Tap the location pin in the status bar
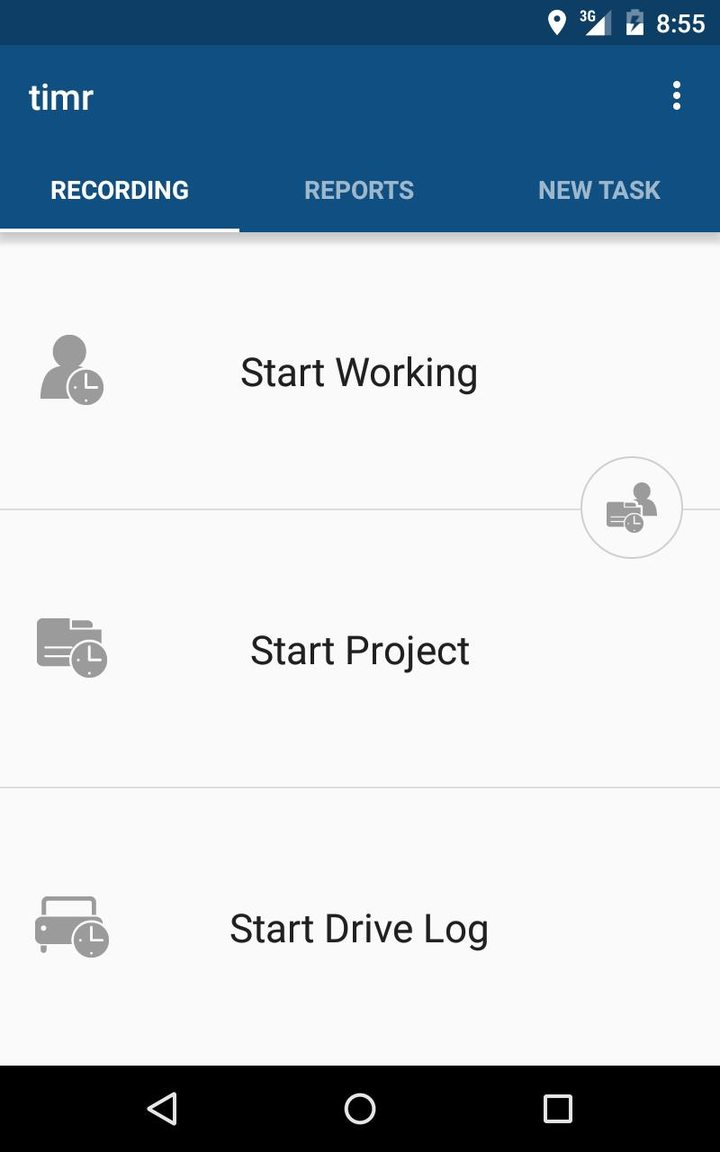 pyautogui.click(x=558, y=22)
